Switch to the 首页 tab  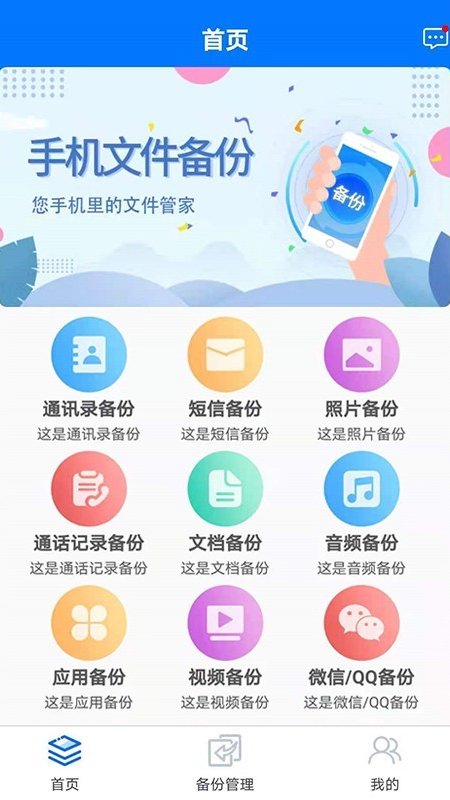[x=65, y=762]
